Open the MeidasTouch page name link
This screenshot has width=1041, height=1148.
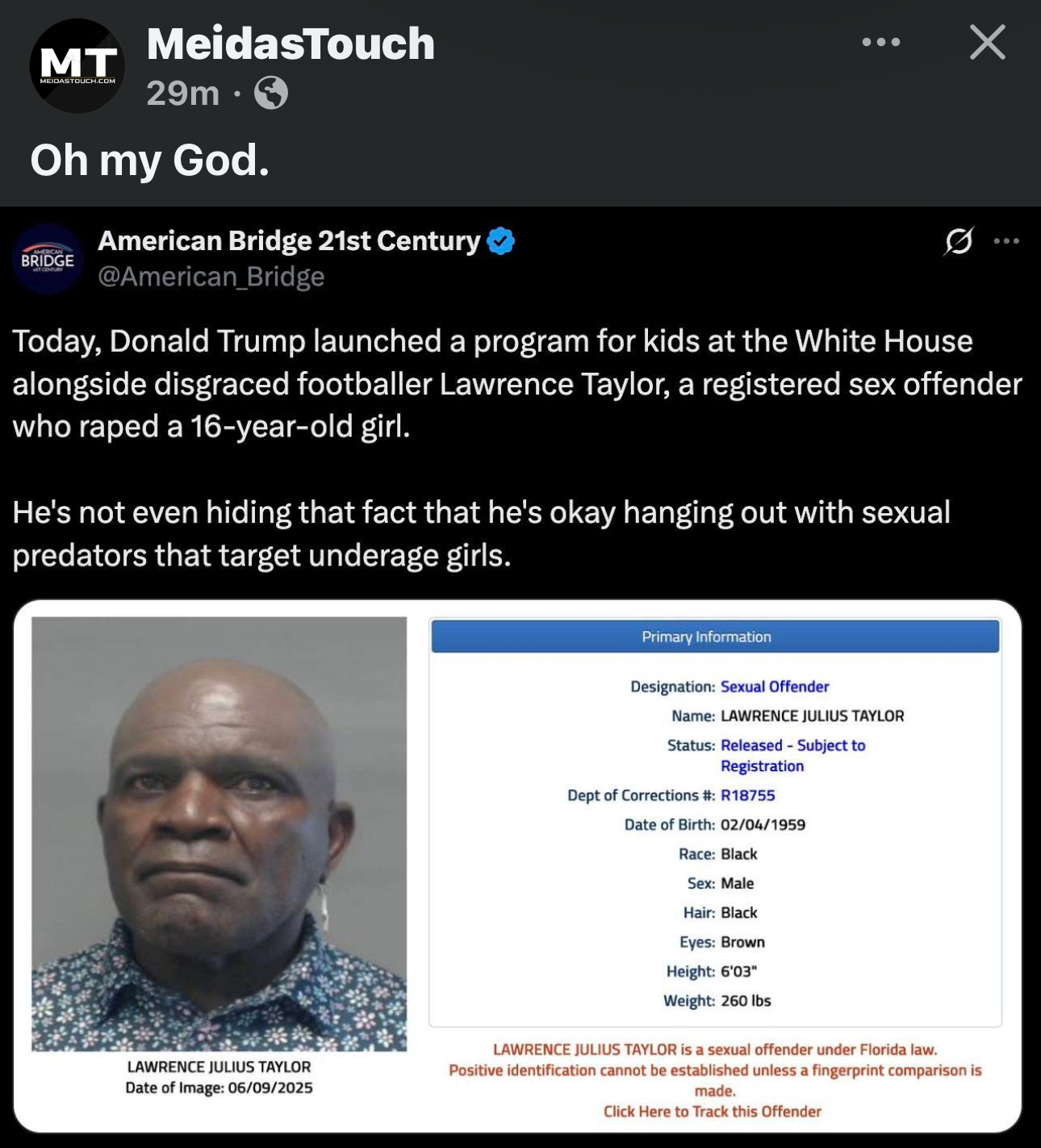[291, 44]
